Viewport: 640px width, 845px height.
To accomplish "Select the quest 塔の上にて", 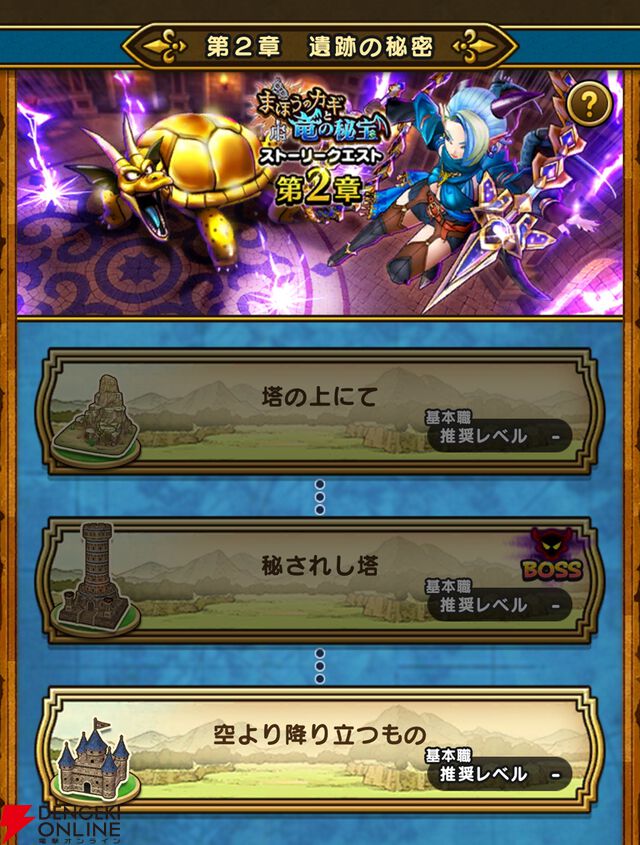I will pos(318,410).
